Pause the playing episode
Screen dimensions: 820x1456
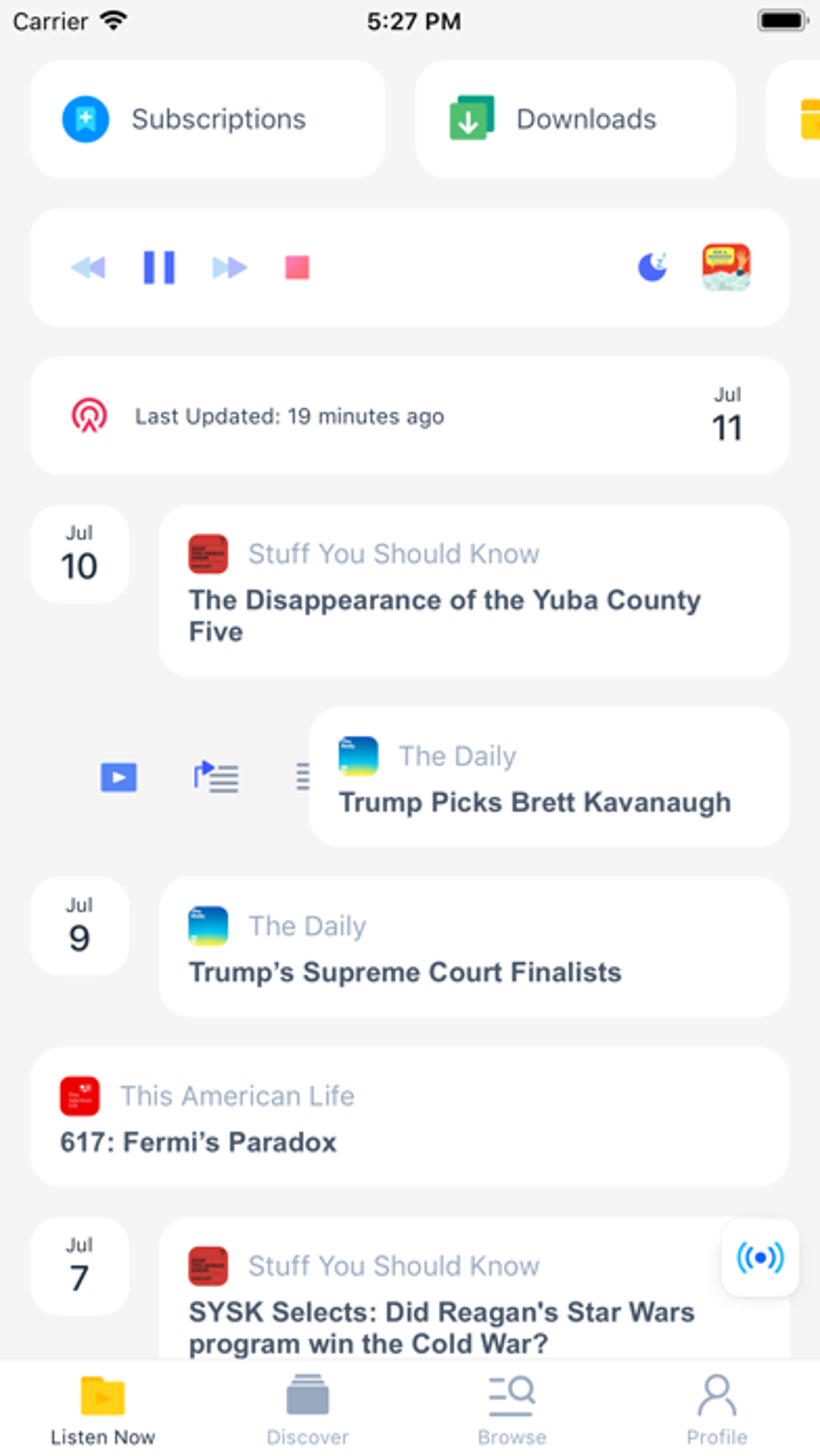[x=158, y=267]
